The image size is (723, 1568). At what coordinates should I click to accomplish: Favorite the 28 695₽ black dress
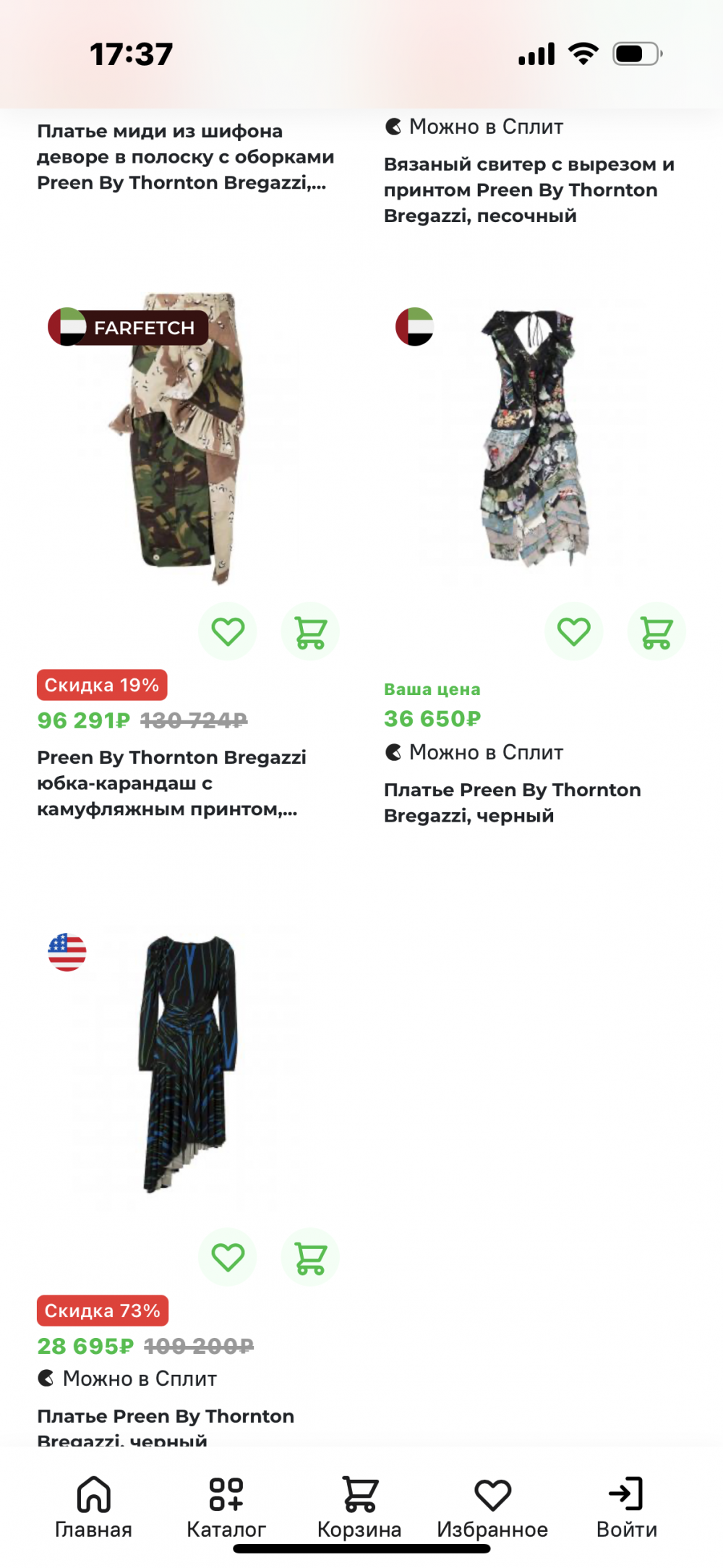click(x=228, y=1257)
